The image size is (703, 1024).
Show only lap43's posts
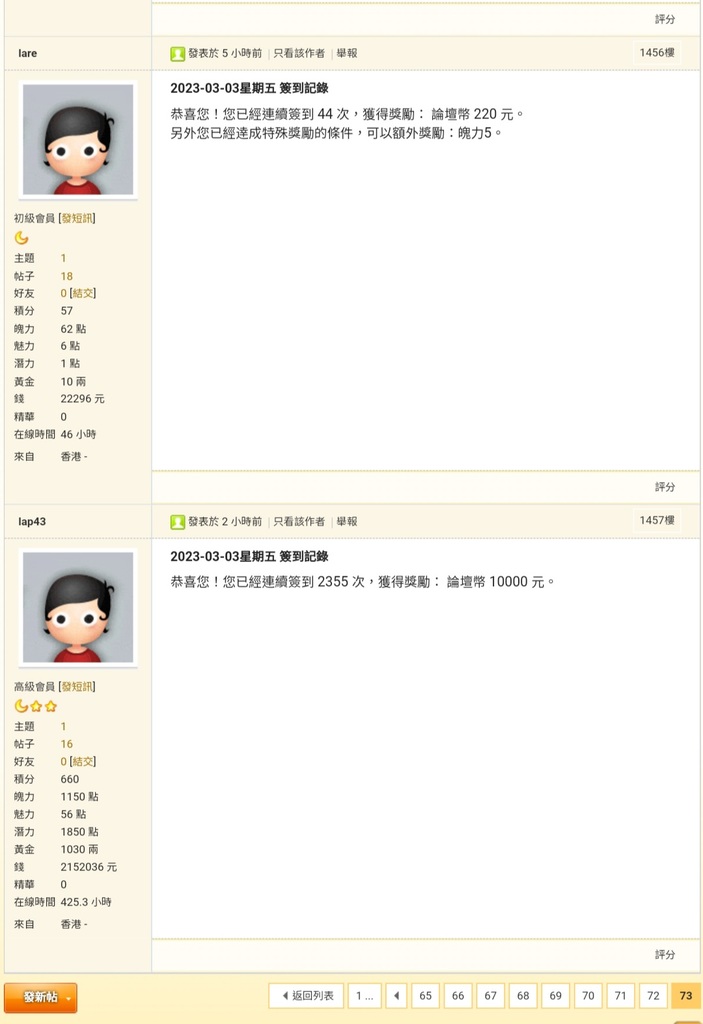pyautogui.click(x=299, y=521)
